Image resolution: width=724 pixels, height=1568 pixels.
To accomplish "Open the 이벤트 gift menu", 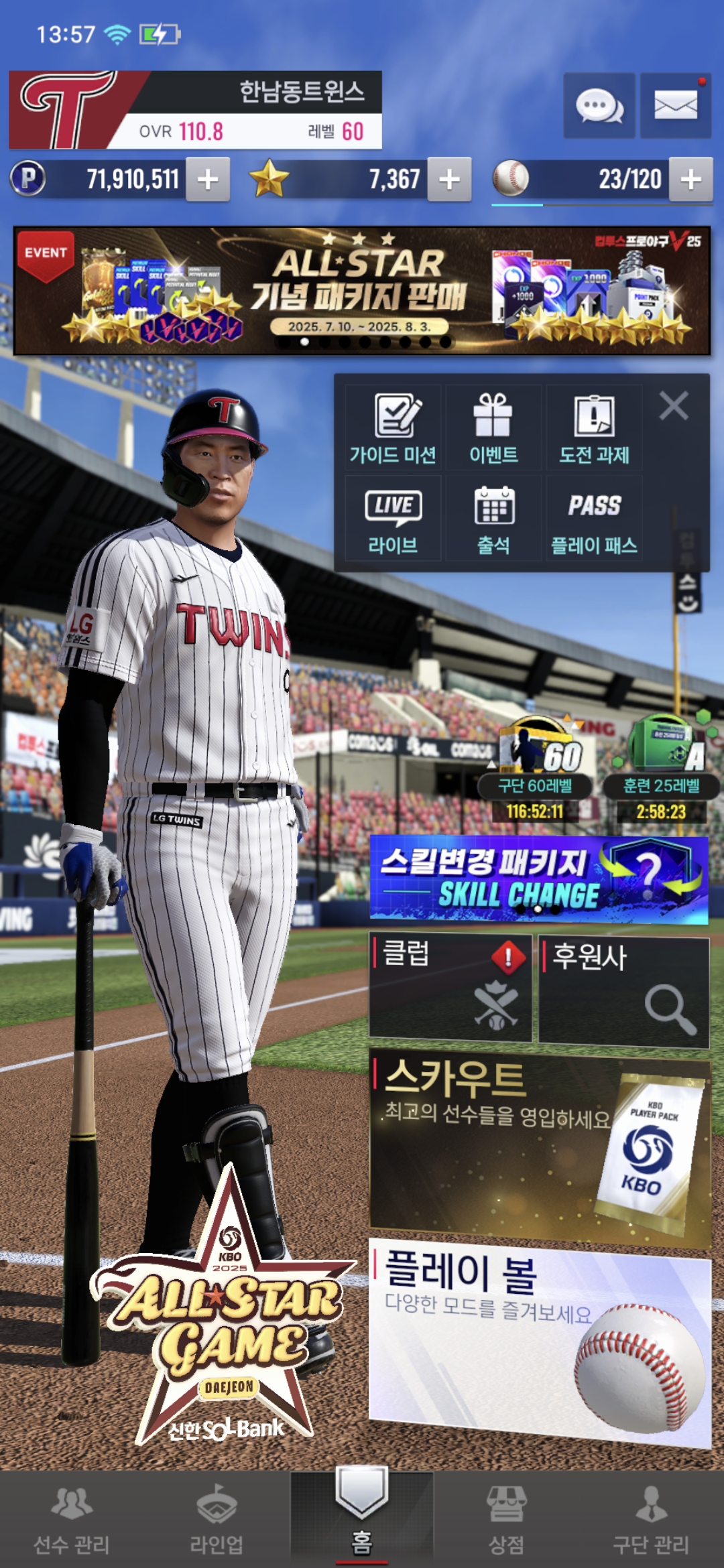I will 493,428.
